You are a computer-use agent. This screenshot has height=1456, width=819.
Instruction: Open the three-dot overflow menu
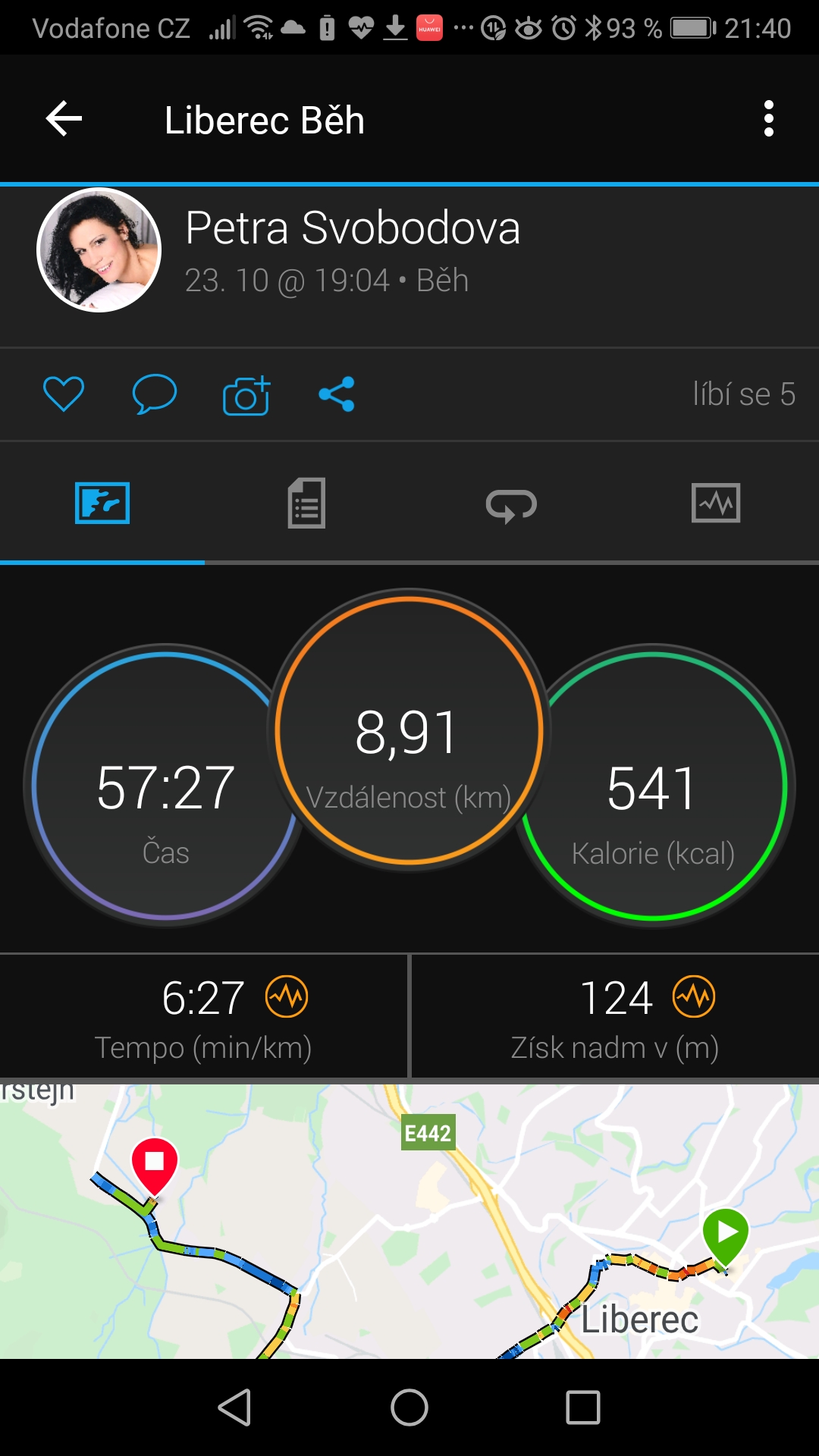tap(769, 119)
